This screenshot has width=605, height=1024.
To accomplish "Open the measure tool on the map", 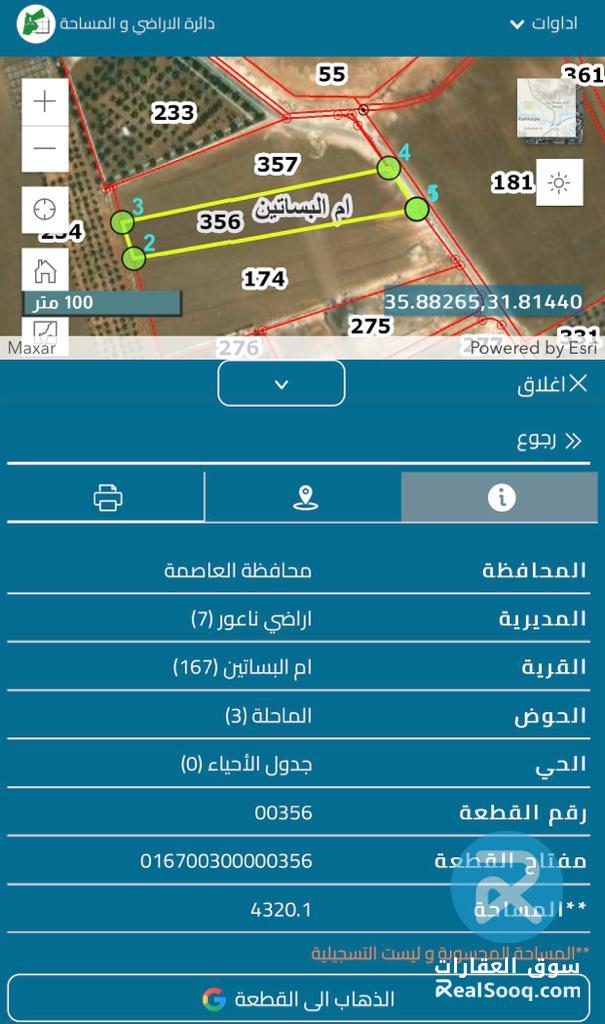I will pyautogui.click(x=44, y=329).
